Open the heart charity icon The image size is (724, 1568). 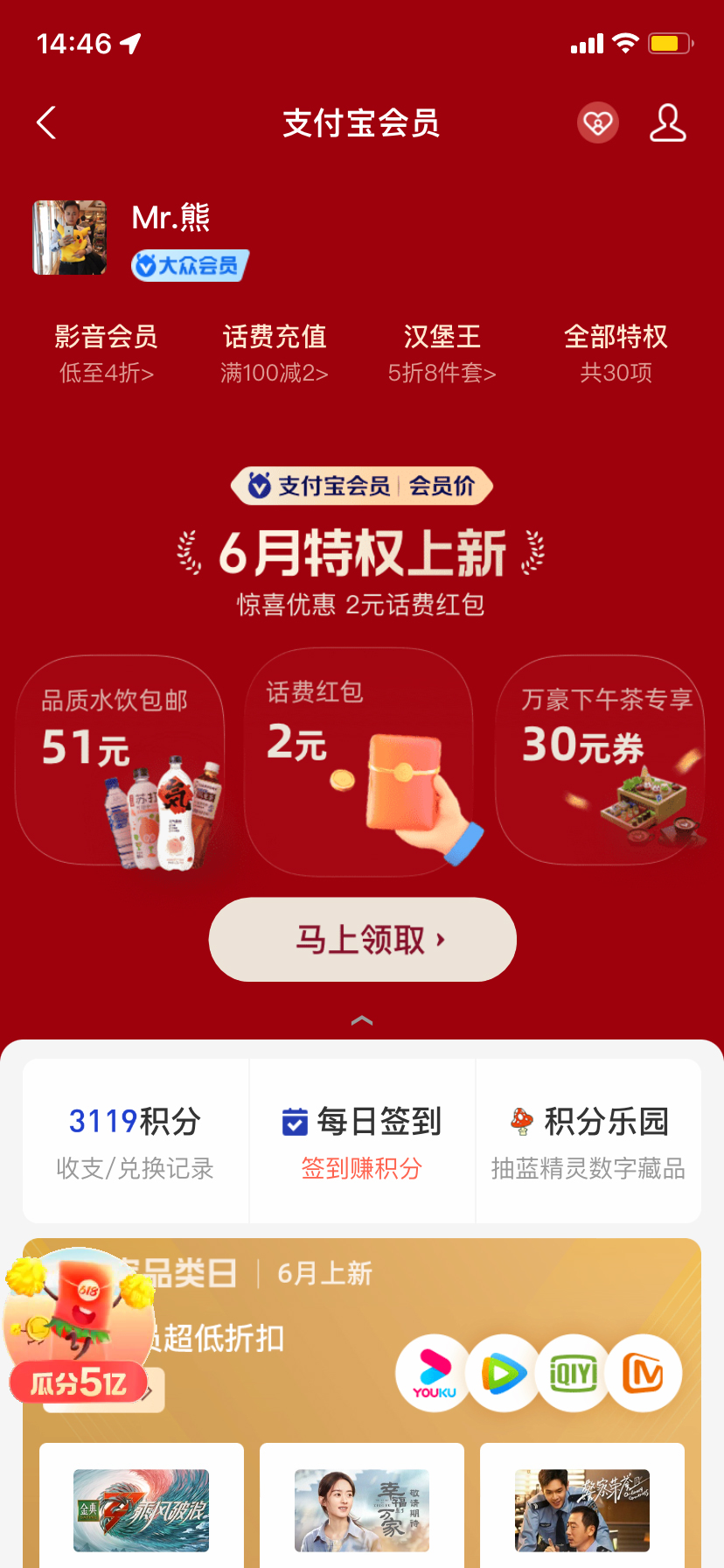click(598, 123)
